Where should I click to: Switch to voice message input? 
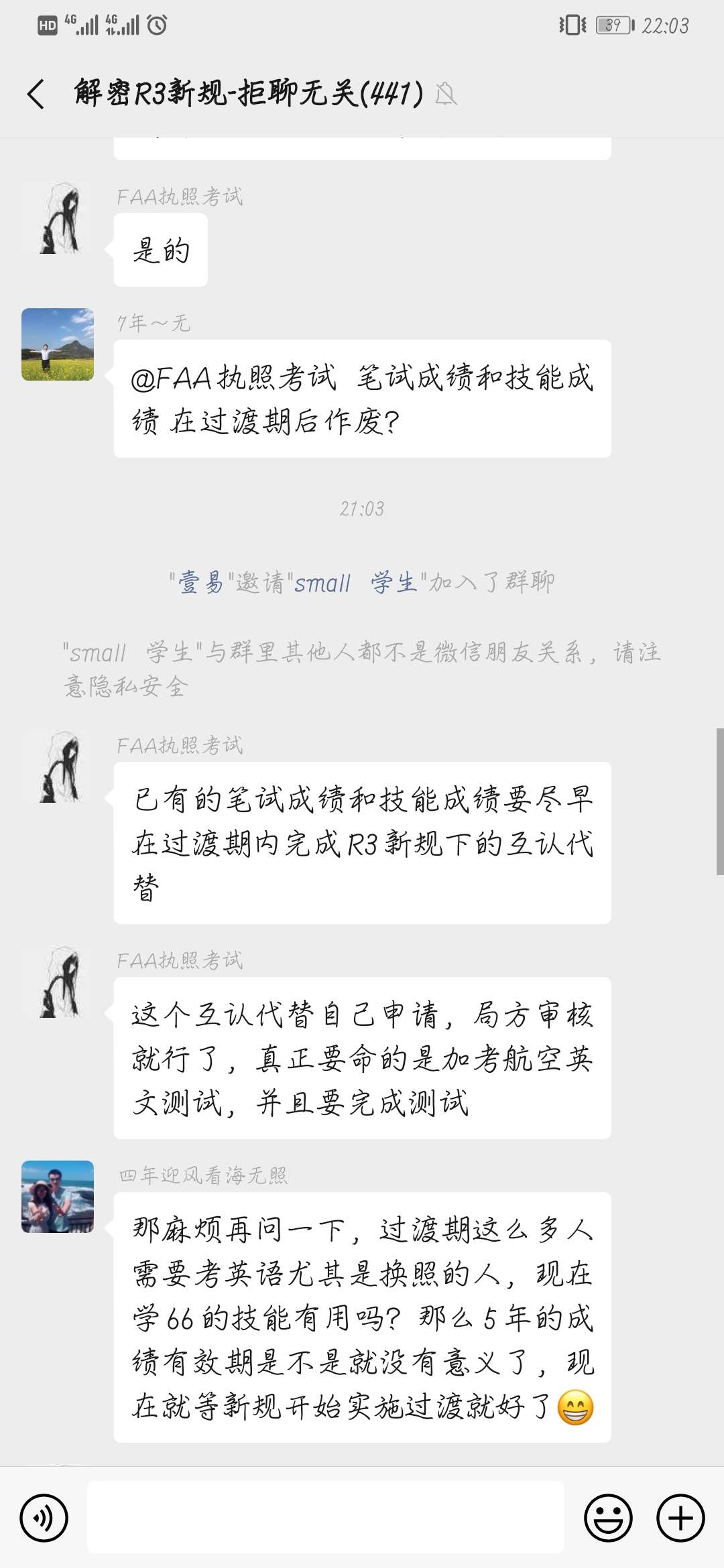tap(44, 1518)
